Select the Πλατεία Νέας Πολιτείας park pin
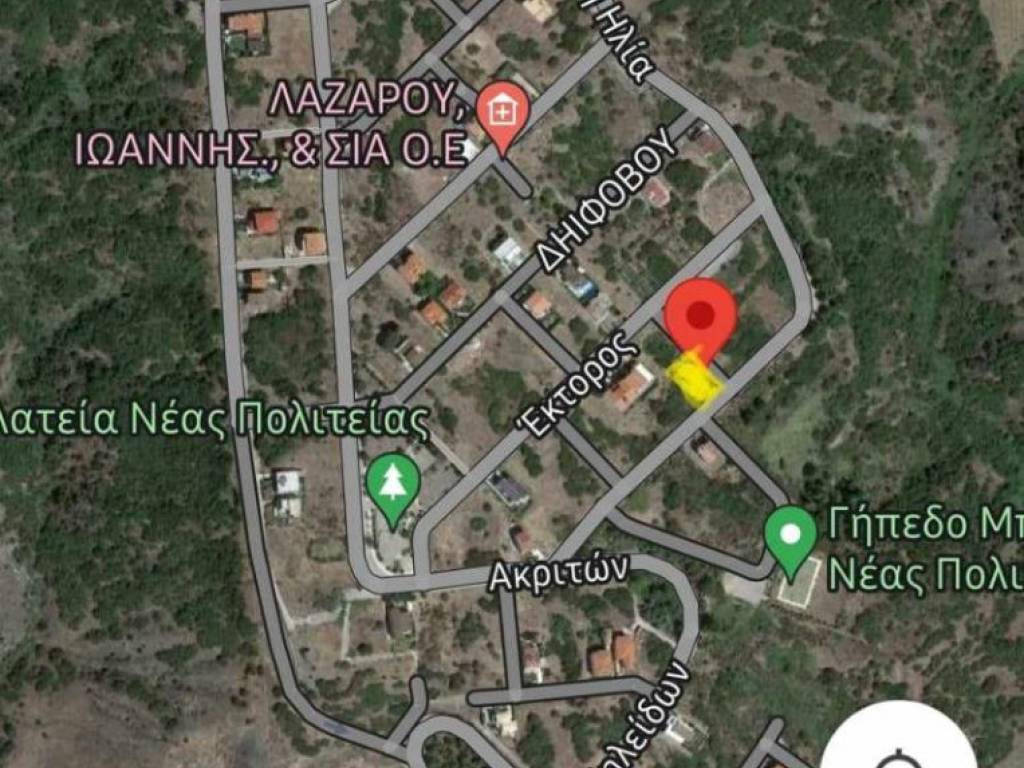Viewport: 1024px width, 768px height. tap(392, 485)
